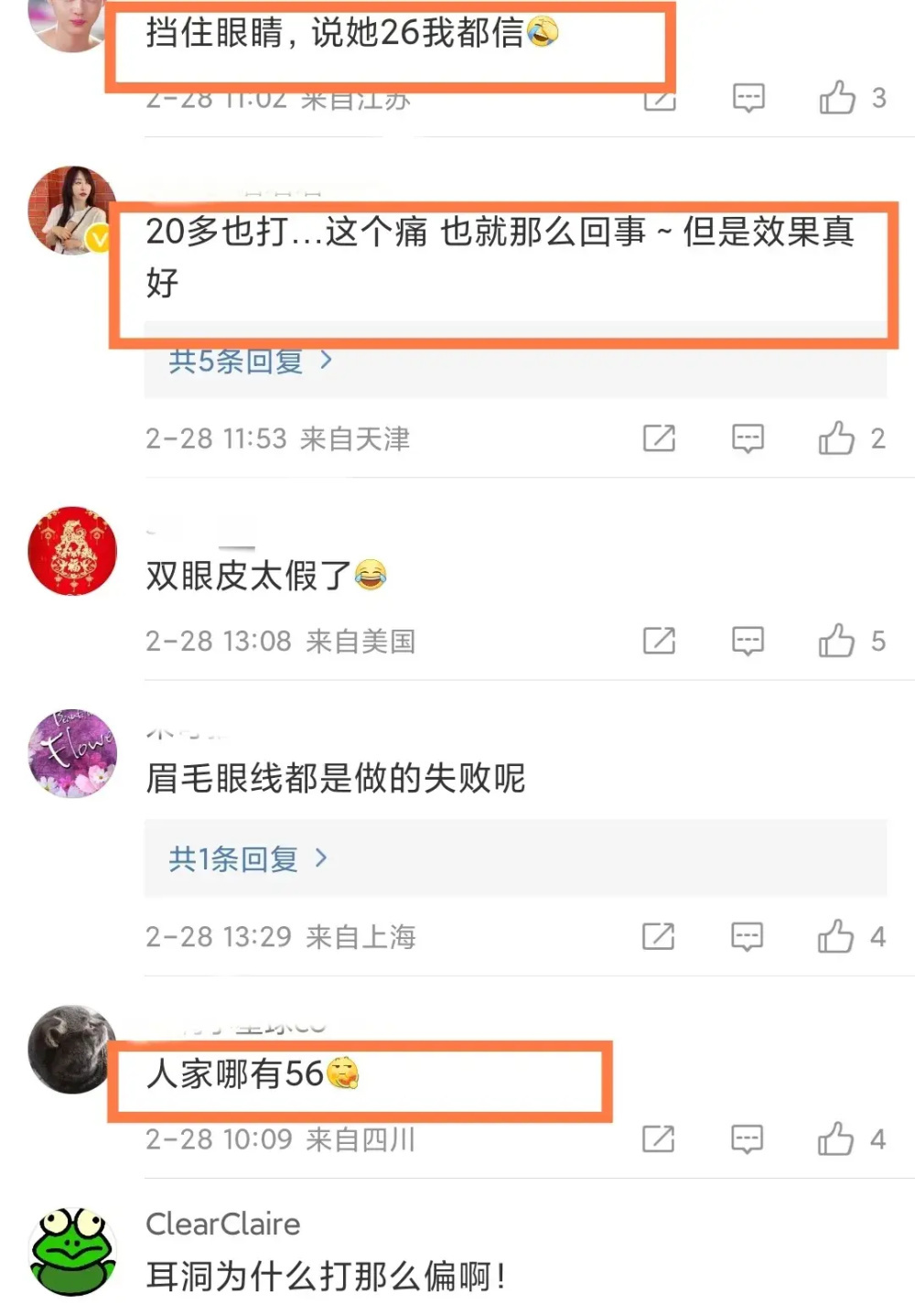Like the comment posted from 天津
Viewport: 915px width, 1316px height.
tap(836, 438)
